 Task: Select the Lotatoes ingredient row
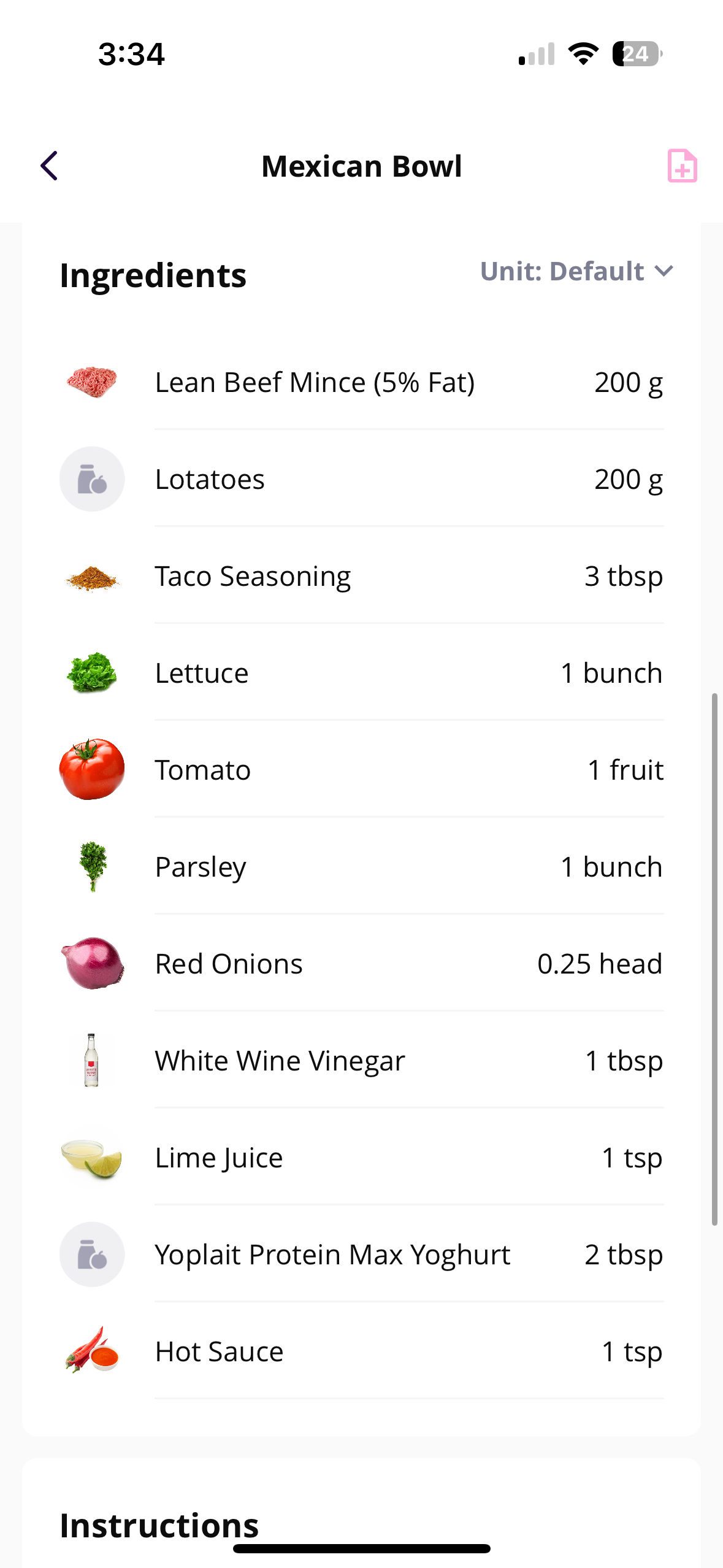361,479
